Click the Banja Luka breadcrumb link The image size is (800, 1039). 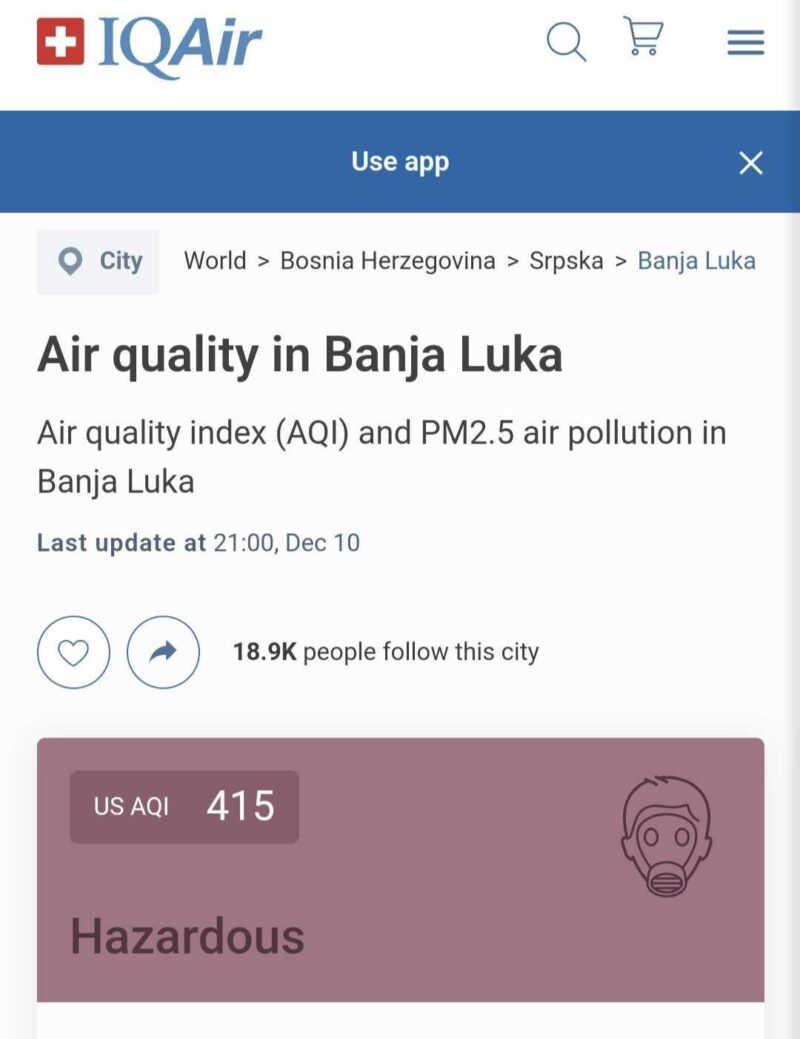695,260
